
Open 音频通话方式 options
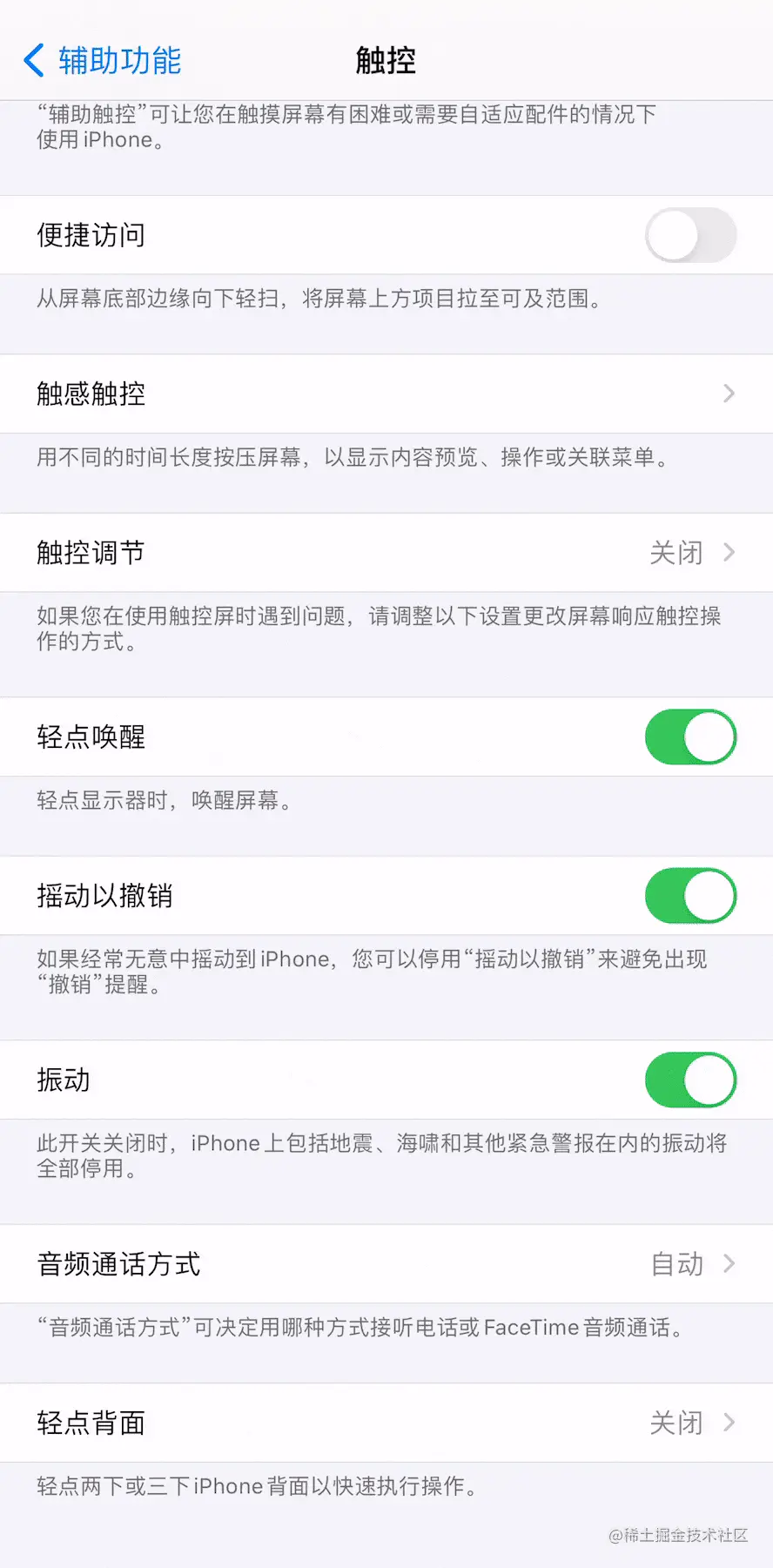click(386, 1264)
